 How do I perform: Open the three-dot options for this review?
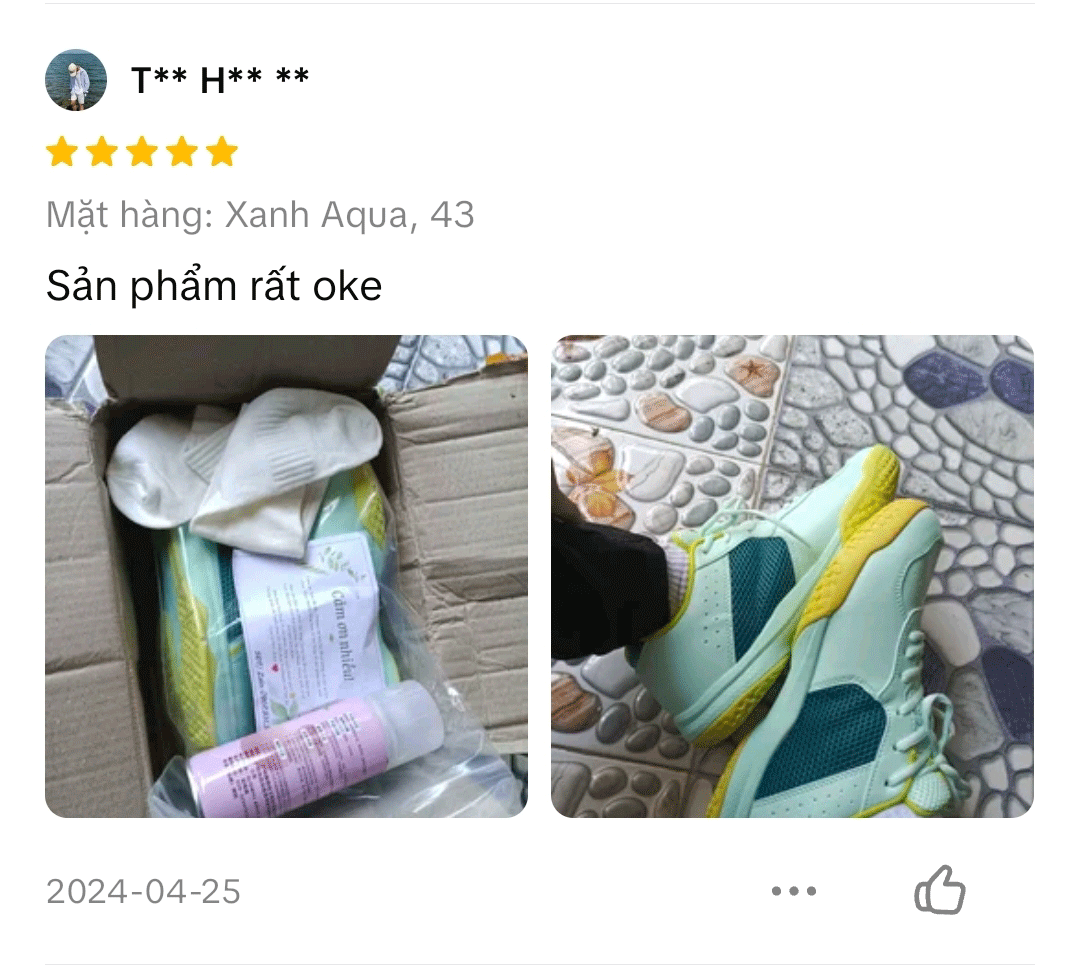(794, 890)
